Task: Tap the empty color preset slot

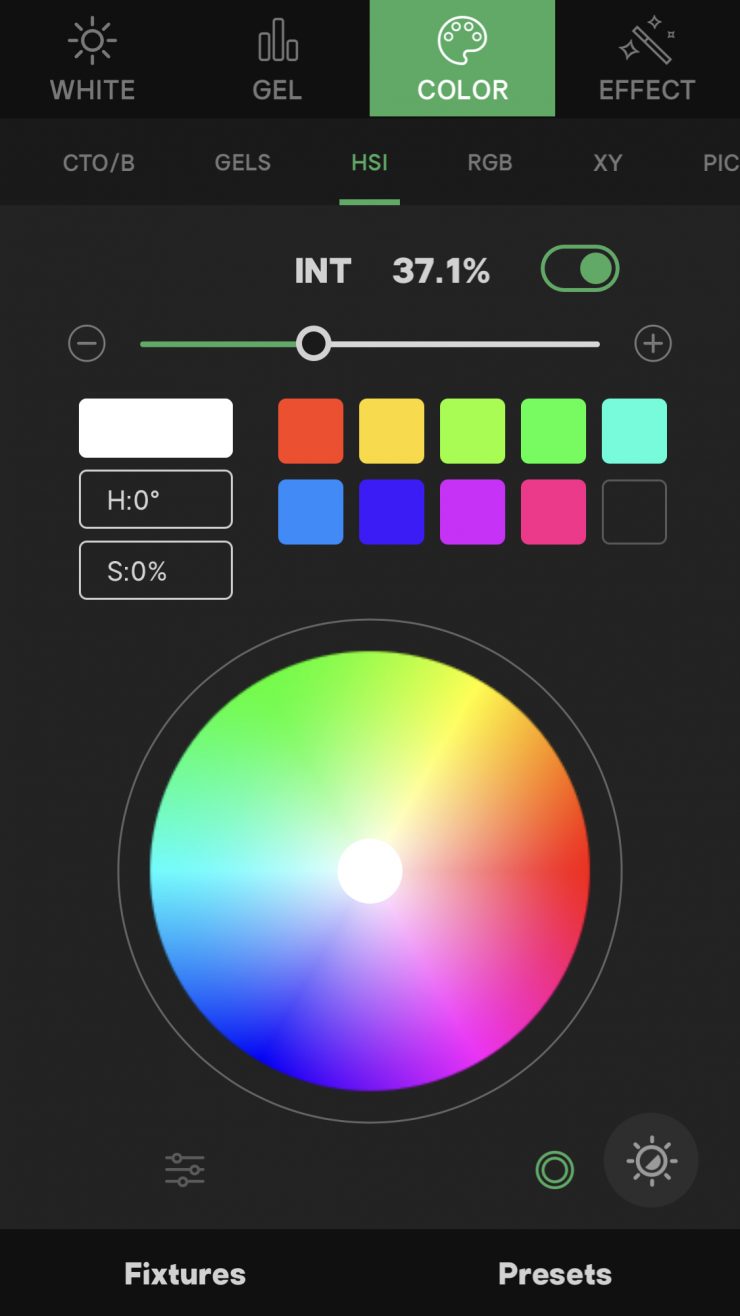Action: point(634,512)
